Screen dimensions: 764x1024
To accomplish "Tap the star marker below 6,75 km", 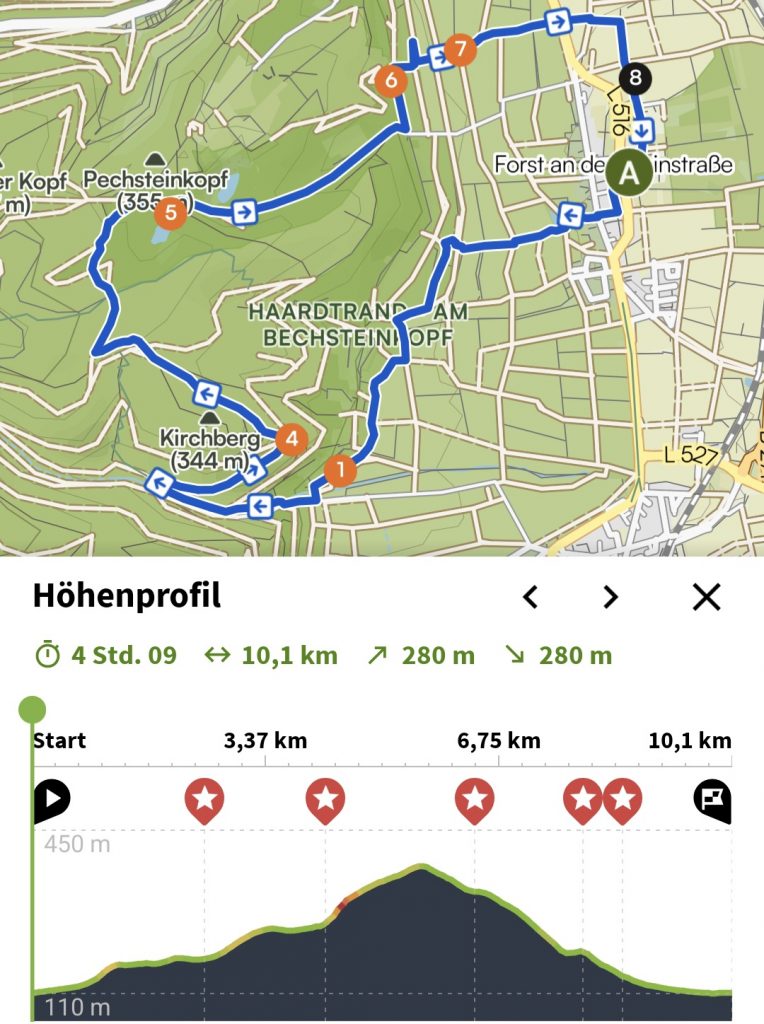I will click(474, 800).
